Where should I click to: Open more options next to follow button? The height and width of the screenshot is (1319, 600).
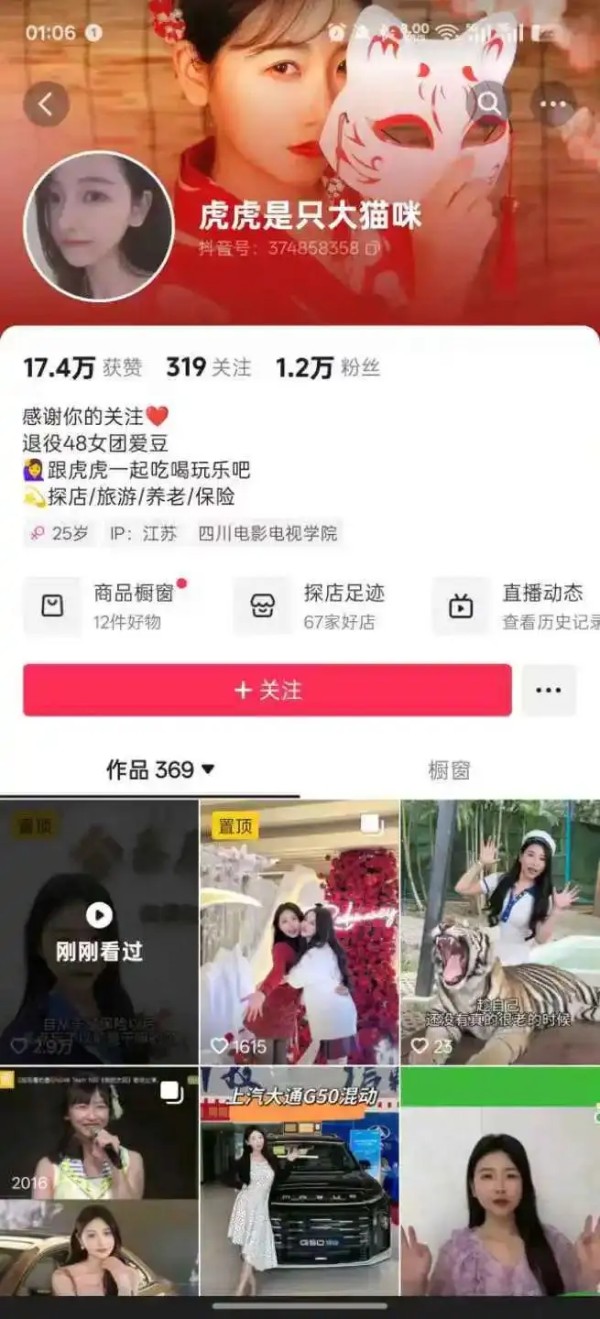(548, 690)
